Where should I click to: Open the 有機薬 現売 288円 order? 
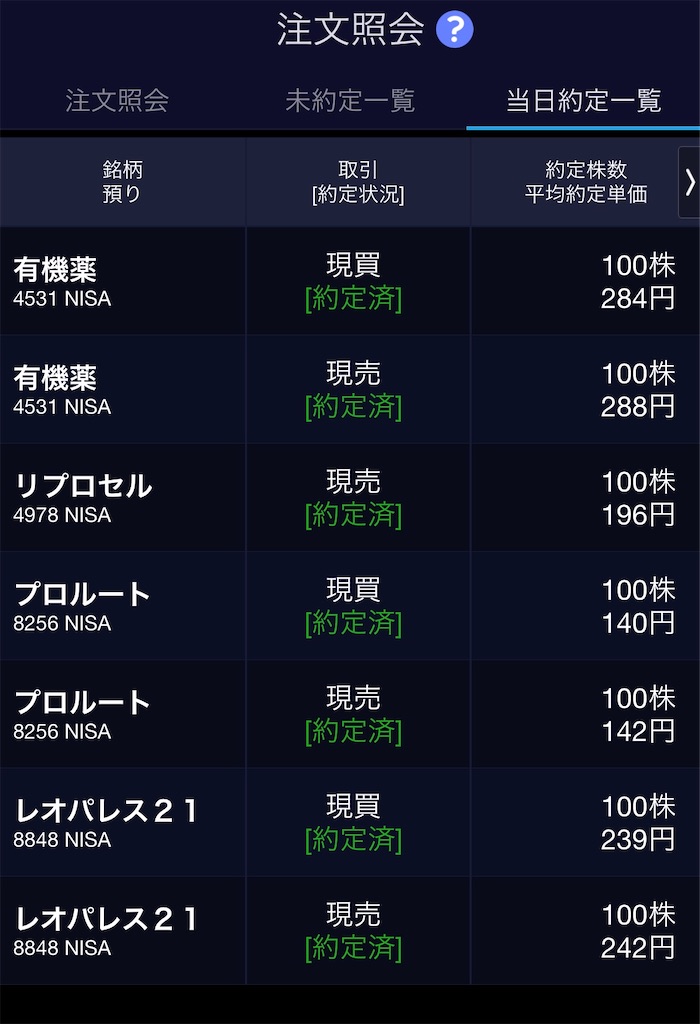point(350,389)
